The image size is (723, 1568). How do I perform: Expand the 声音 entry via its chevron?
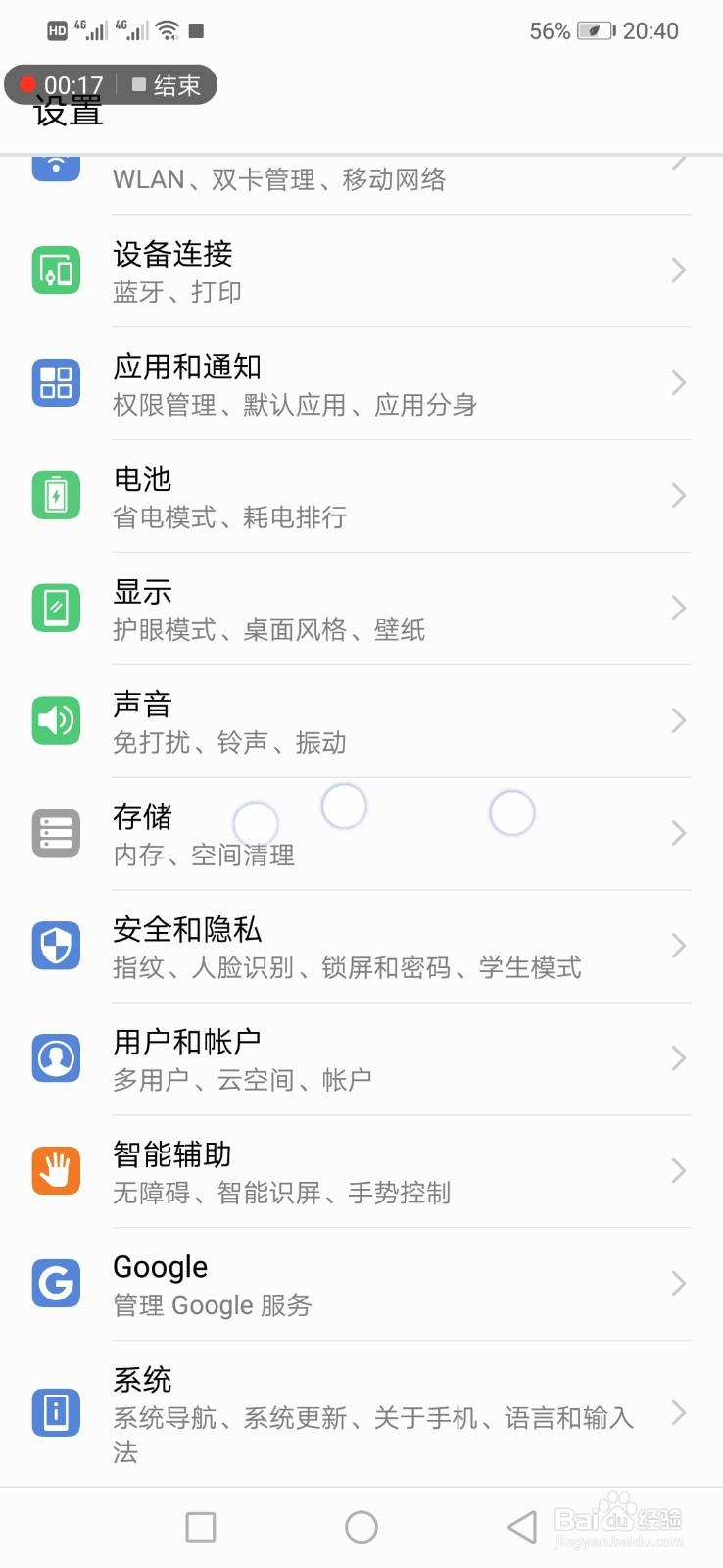pyautogui.click(x=678, y=720)
